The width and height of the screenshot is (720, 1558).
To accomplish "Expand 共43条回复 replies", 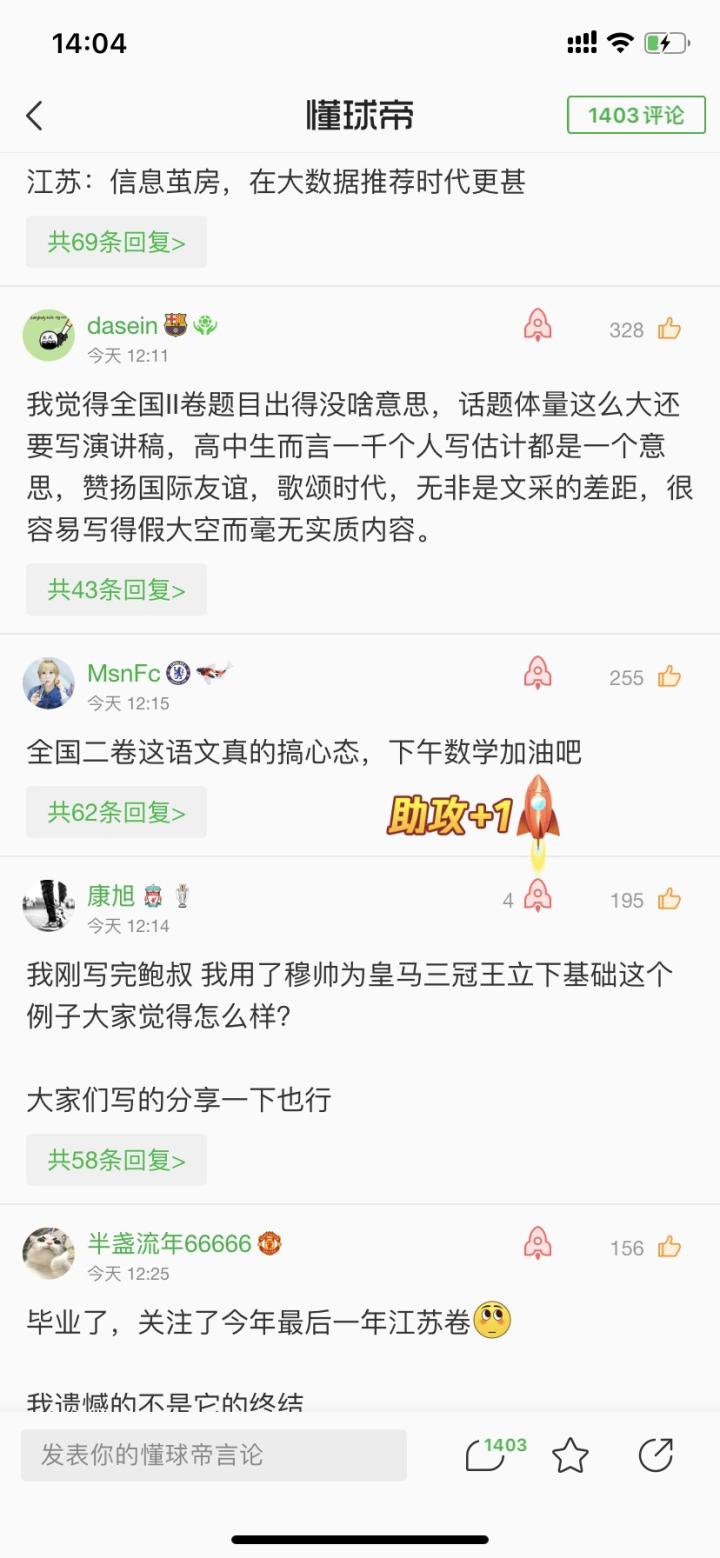I will point(116,590).
